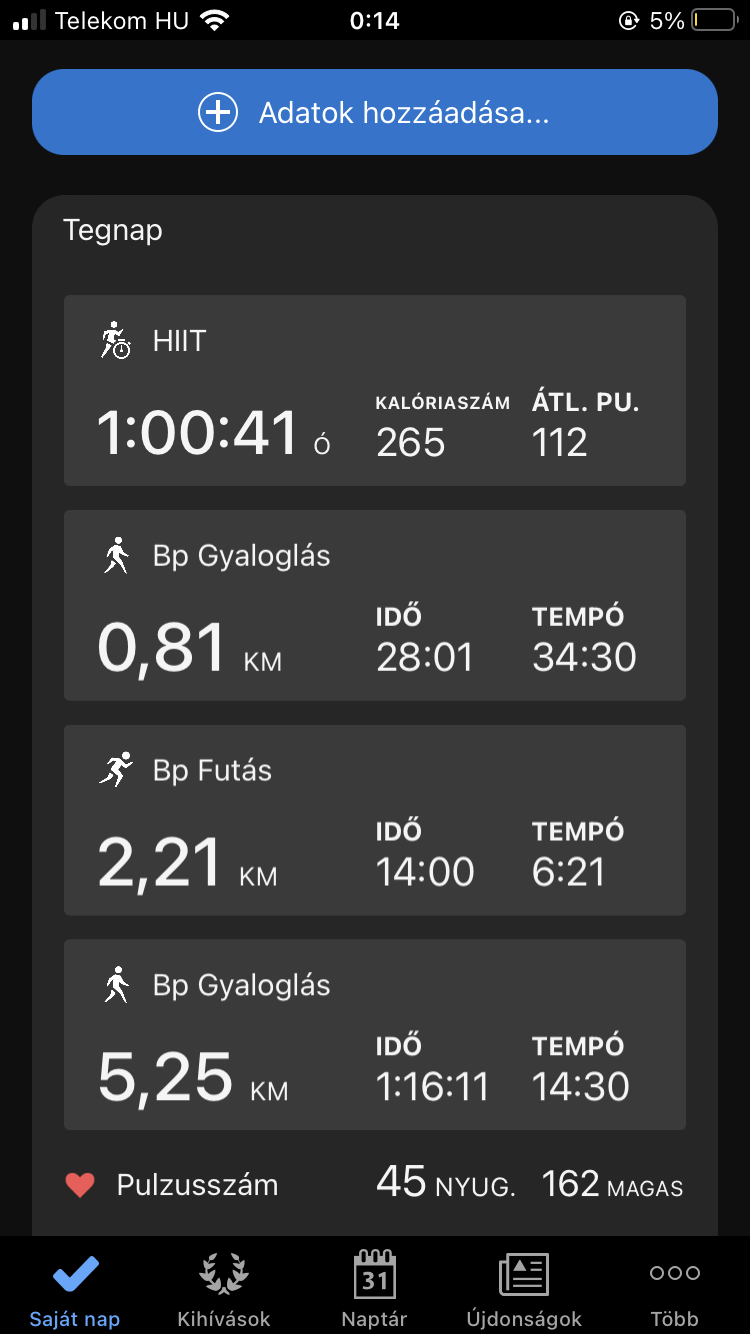The width and height of the screenshot is (750, 1334).
Task: Show Pulzusszám heart rate details
Action: (x=375, y=1185)
